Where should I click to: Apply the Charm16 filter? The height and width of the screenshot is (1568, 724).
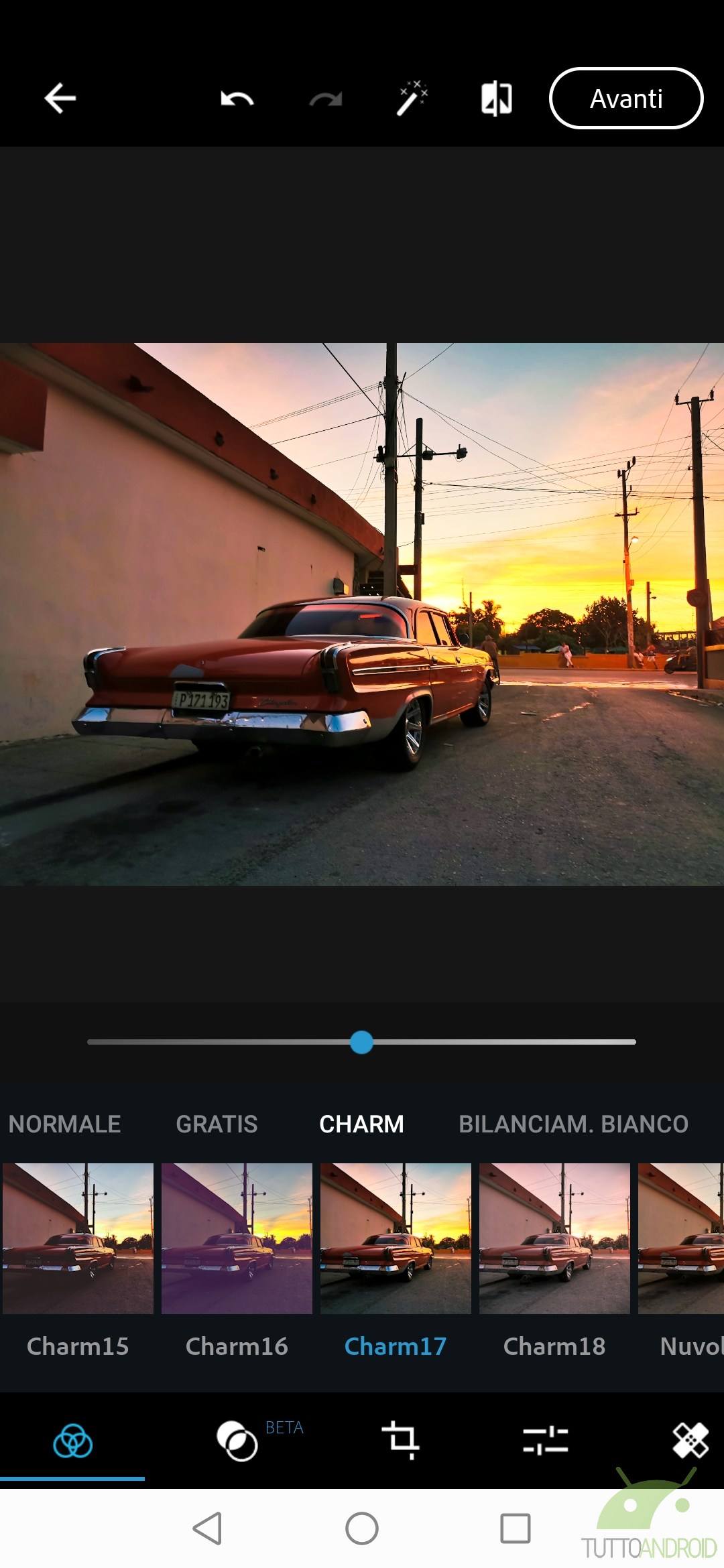(237, 1238)
